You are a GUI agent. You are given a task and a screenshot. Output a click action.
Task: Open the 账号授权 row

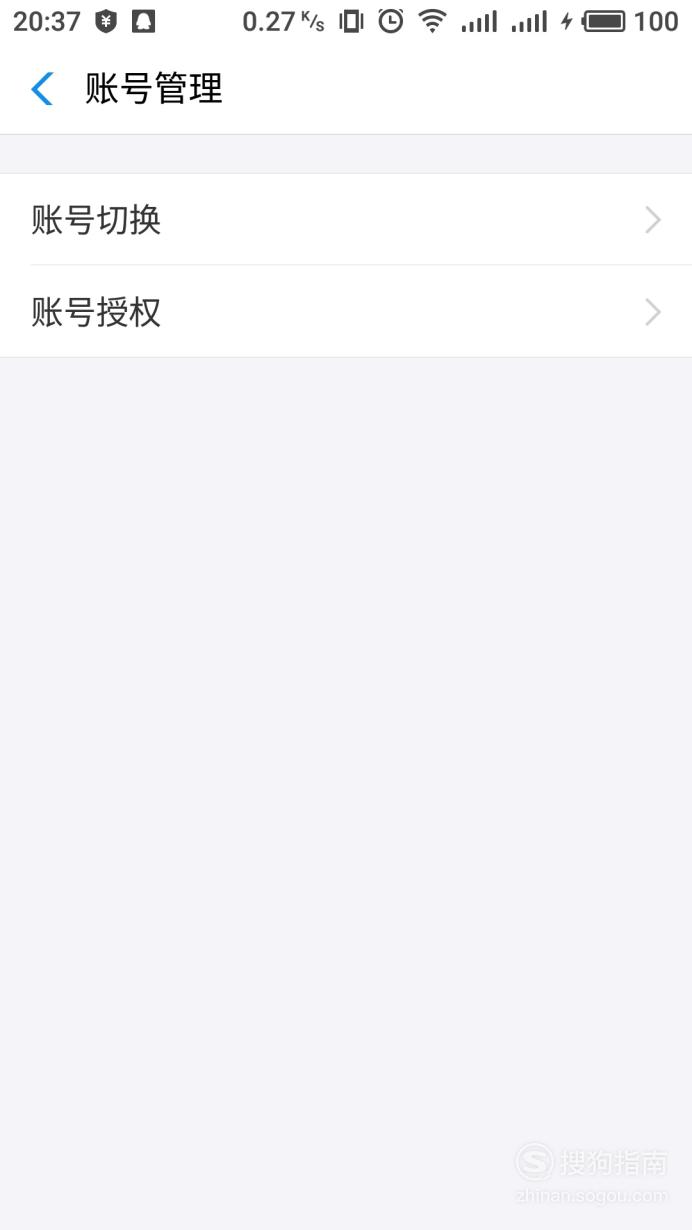(x=346, y=312)
